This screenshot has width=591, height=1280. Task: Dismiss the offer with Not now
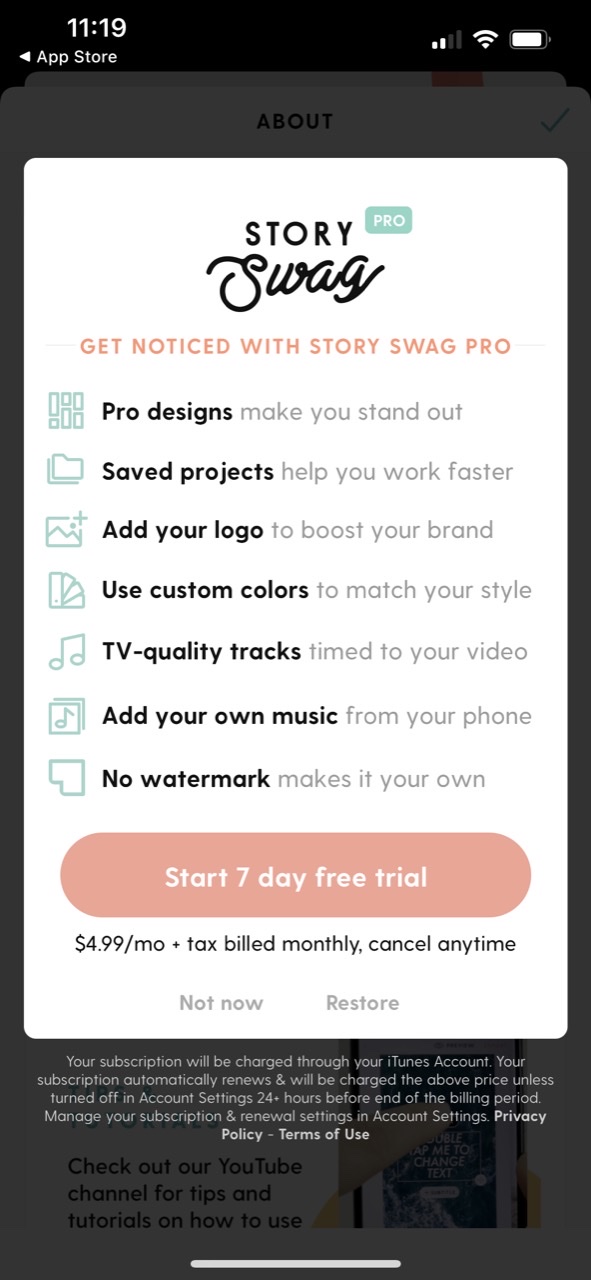pyautogui.click(x=221, y=1003)
